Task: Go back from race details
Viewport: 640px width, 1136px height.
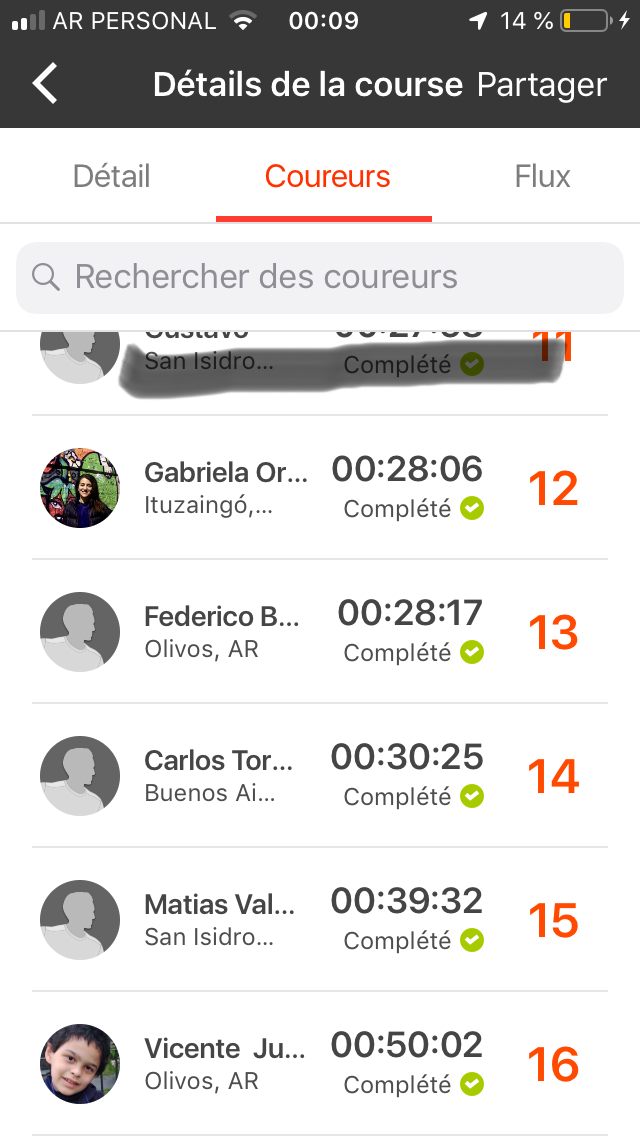Action: (x=45, y=83)
